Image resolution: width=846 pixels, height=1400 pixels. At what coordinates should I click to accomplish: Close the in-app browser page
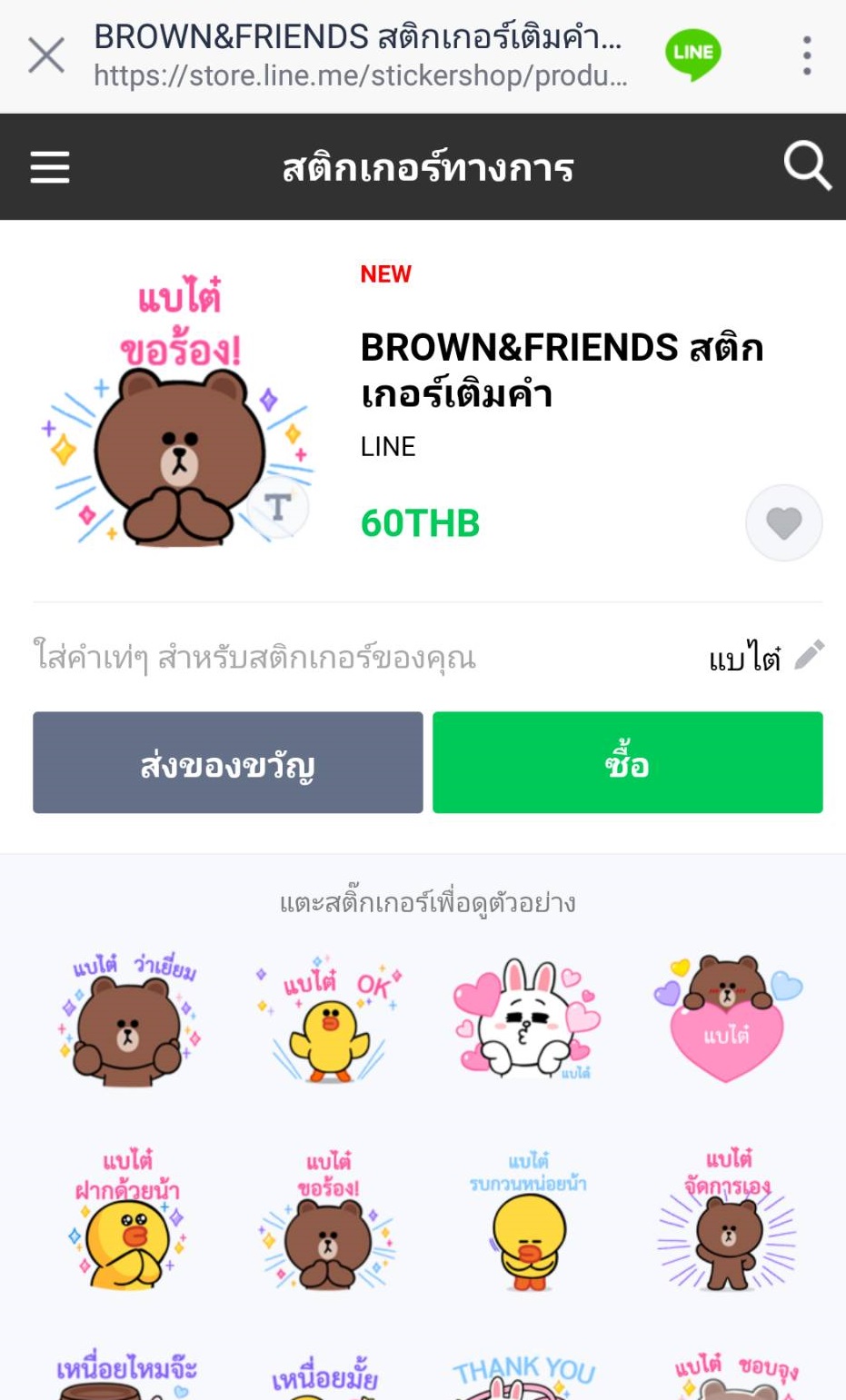coord(46,55)
